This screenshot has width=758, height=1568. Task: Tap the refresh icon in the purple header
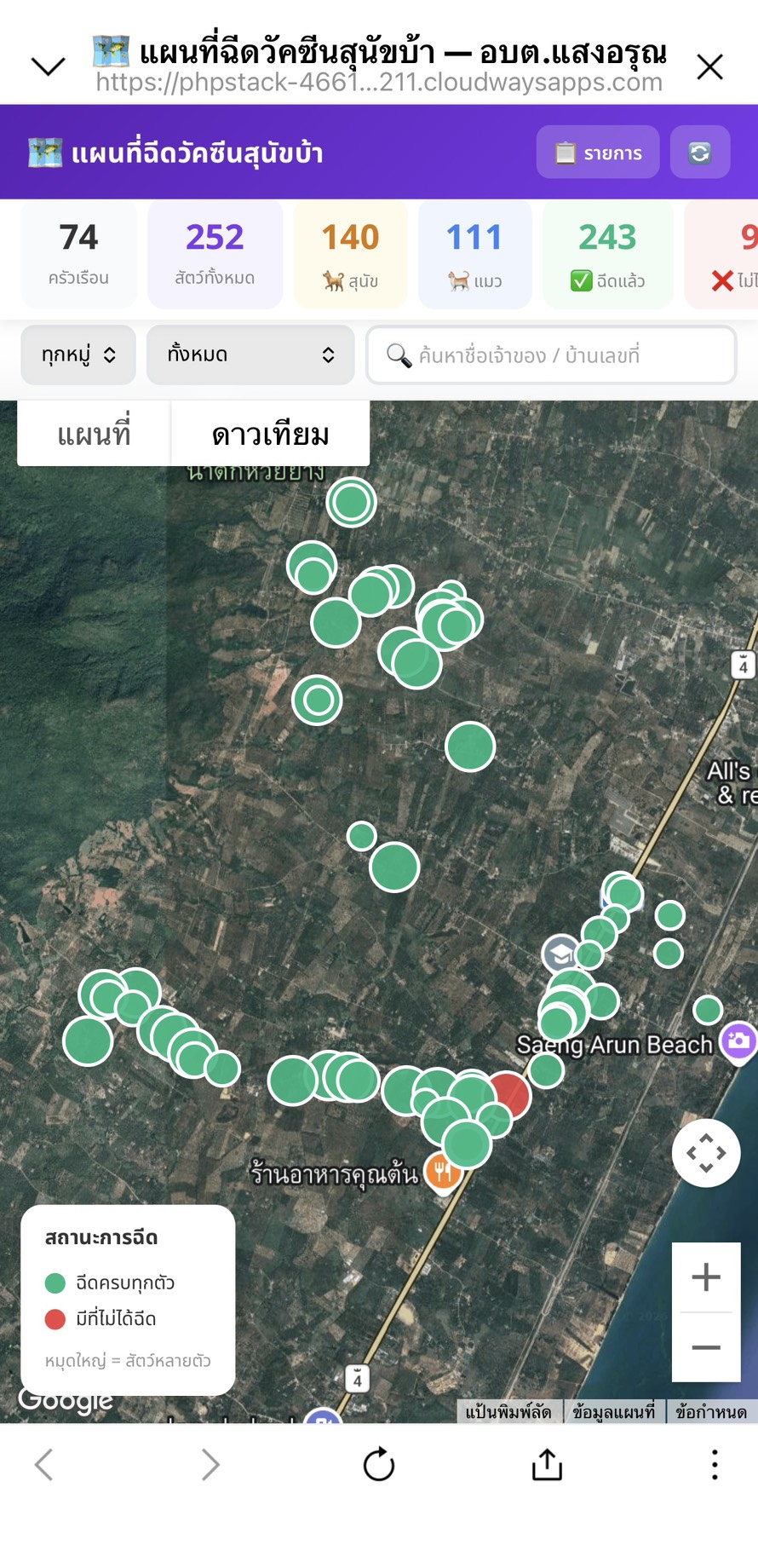(700, 153)
